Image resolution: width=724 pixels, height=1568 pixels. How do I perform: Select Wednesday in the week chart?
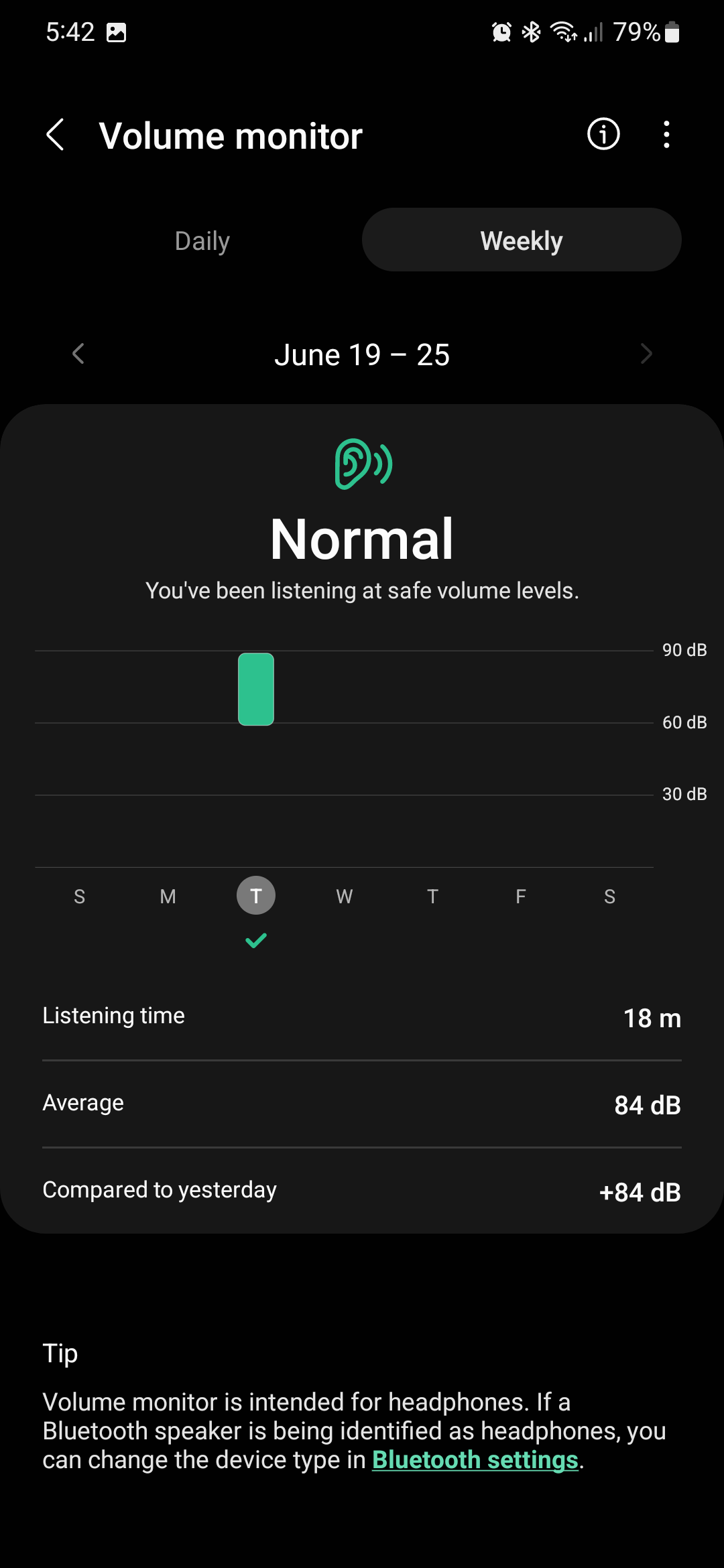pos(344,896)
